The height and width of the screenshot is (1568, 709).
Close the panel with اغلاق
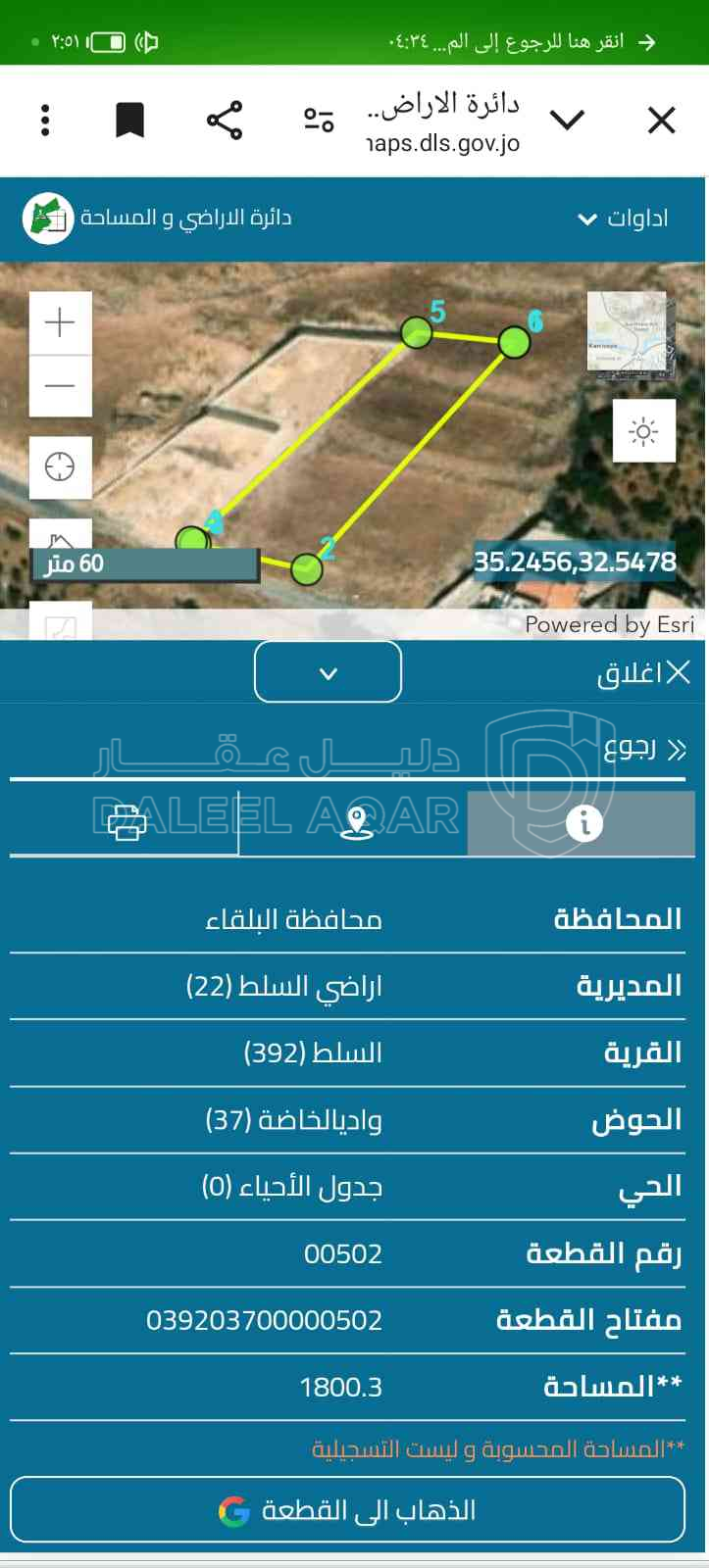[x=643, y=673]
